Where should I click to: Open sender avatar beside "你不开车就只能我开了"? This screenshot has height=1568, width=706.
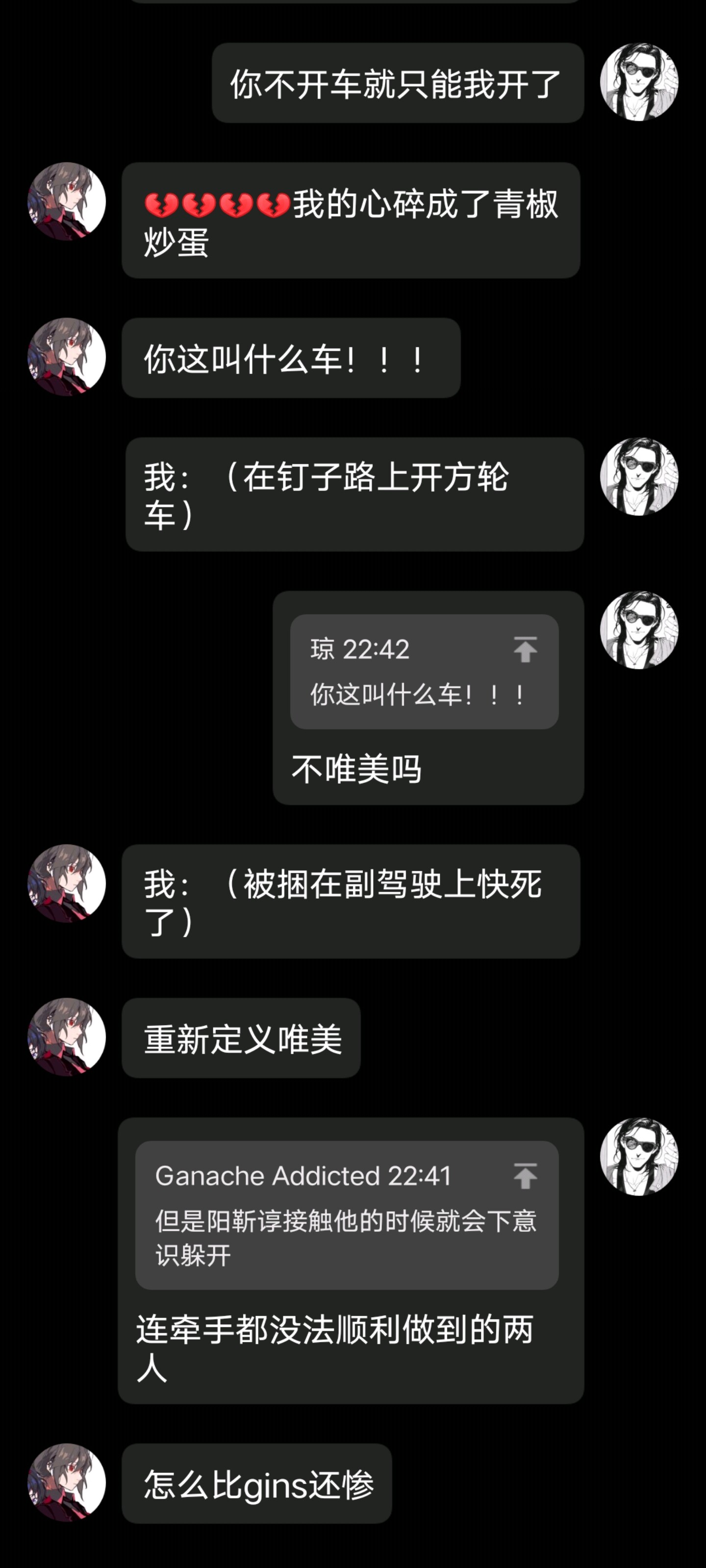click(639, 82)
